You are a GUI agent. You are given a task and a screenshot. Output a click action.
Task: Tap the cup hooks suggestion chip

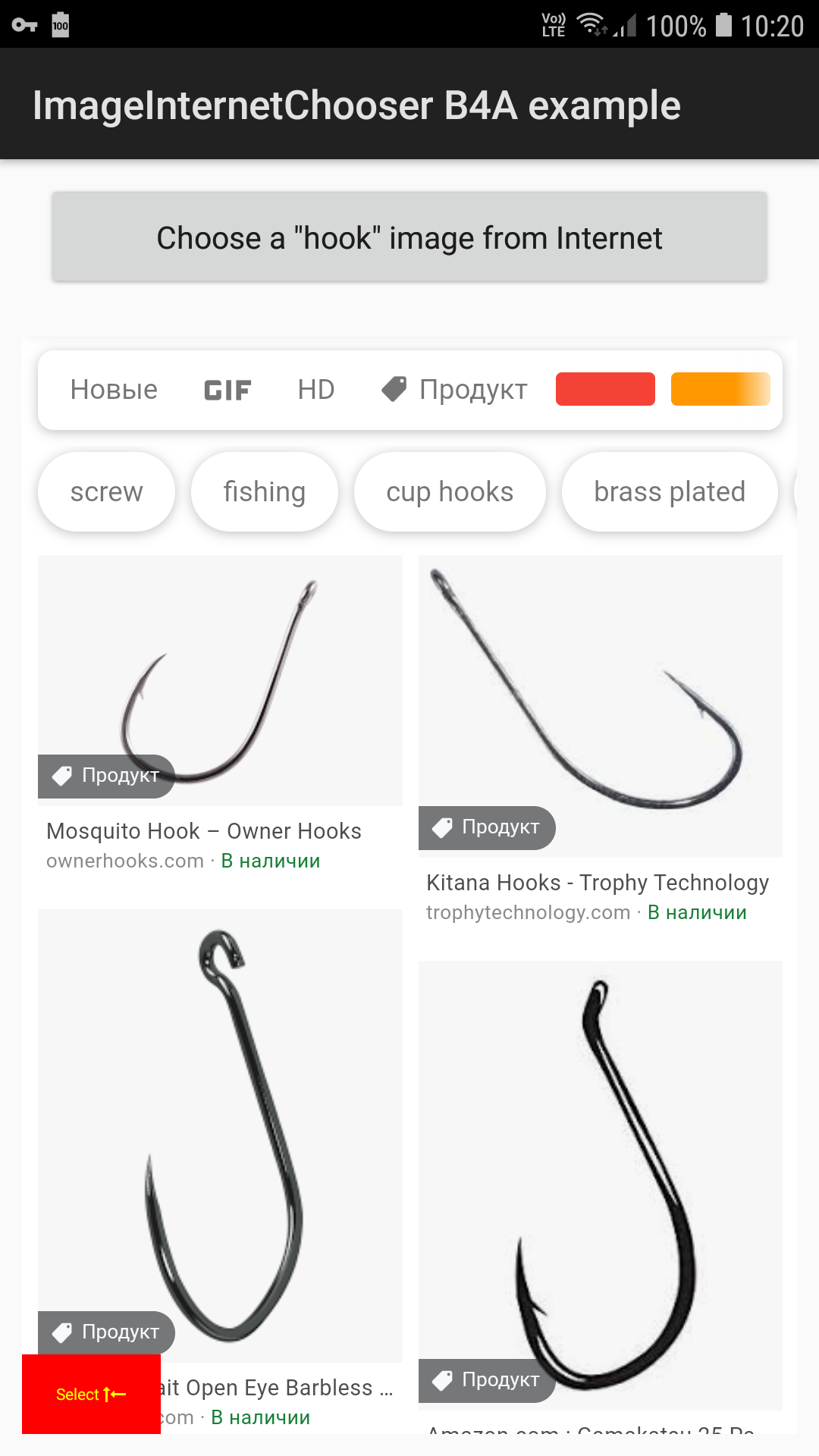[450, 492]
